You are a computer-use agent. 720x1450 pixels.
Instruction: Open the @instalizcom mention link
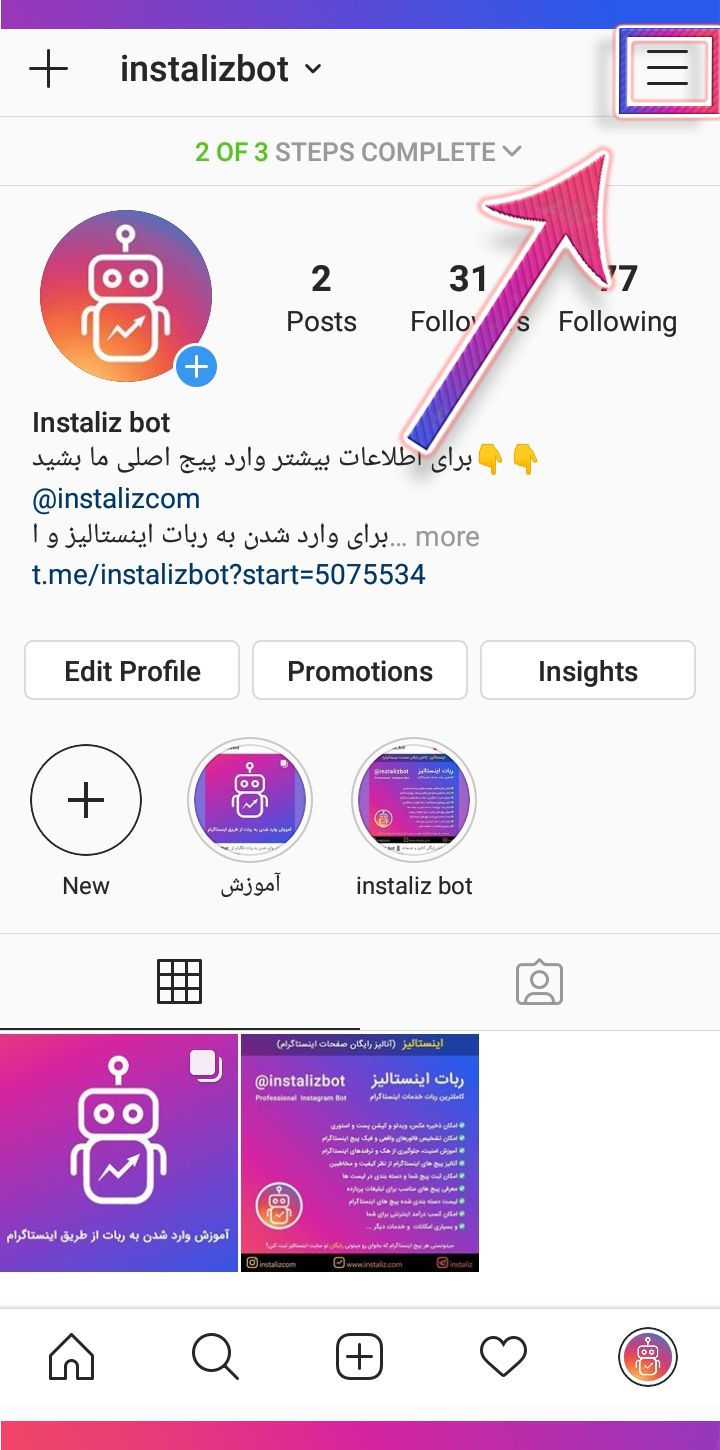[x=116, y=498]
